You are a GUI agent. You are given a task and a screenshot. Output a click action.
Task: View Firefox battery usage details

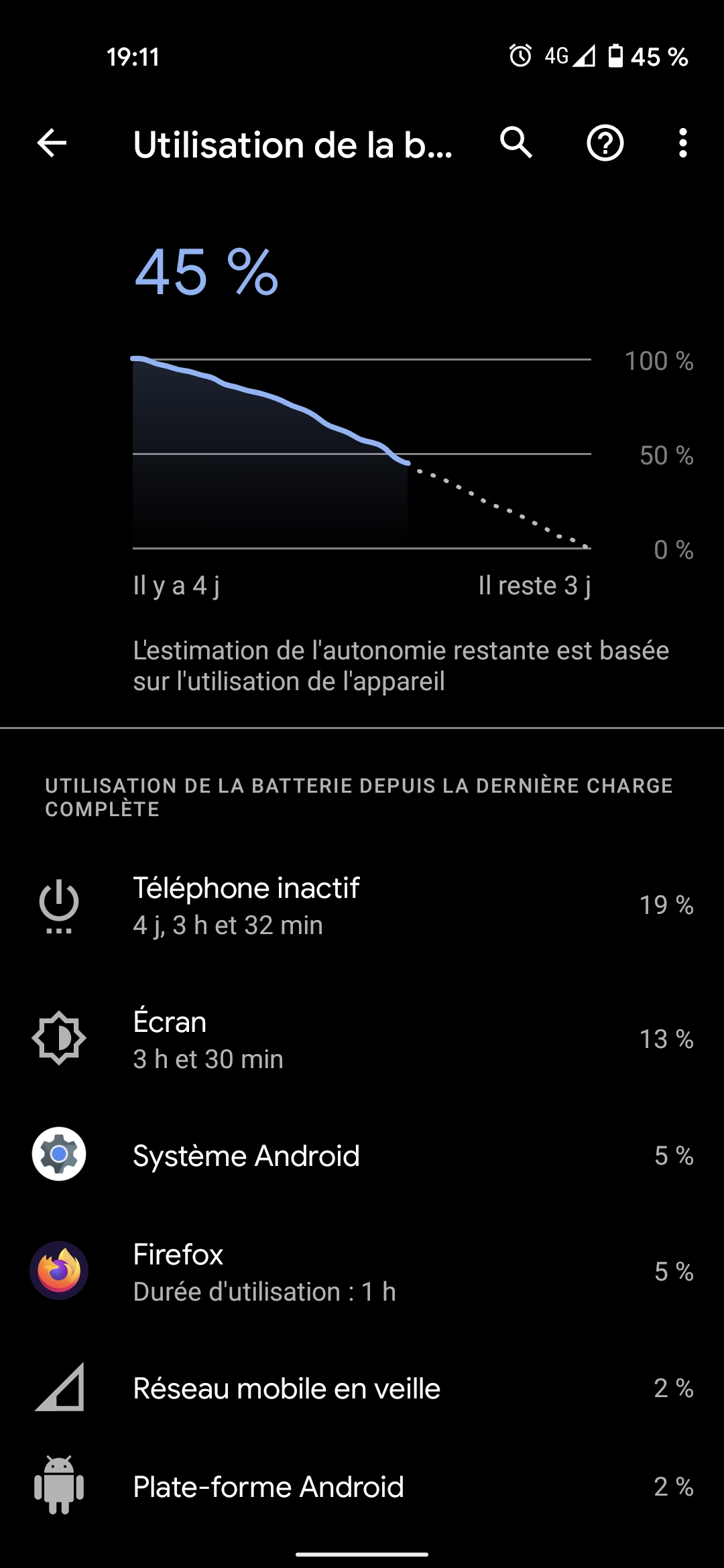point(362,1272)
